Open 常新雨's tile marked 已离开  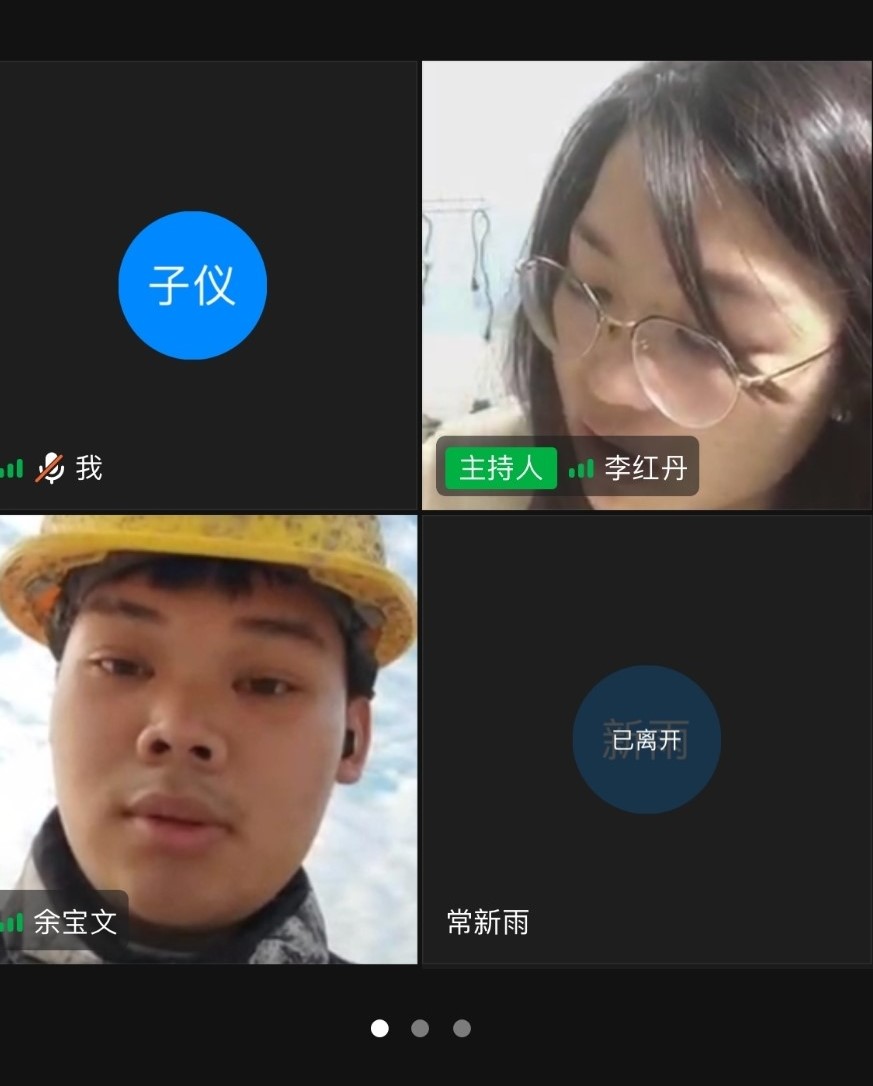point(646,740)
